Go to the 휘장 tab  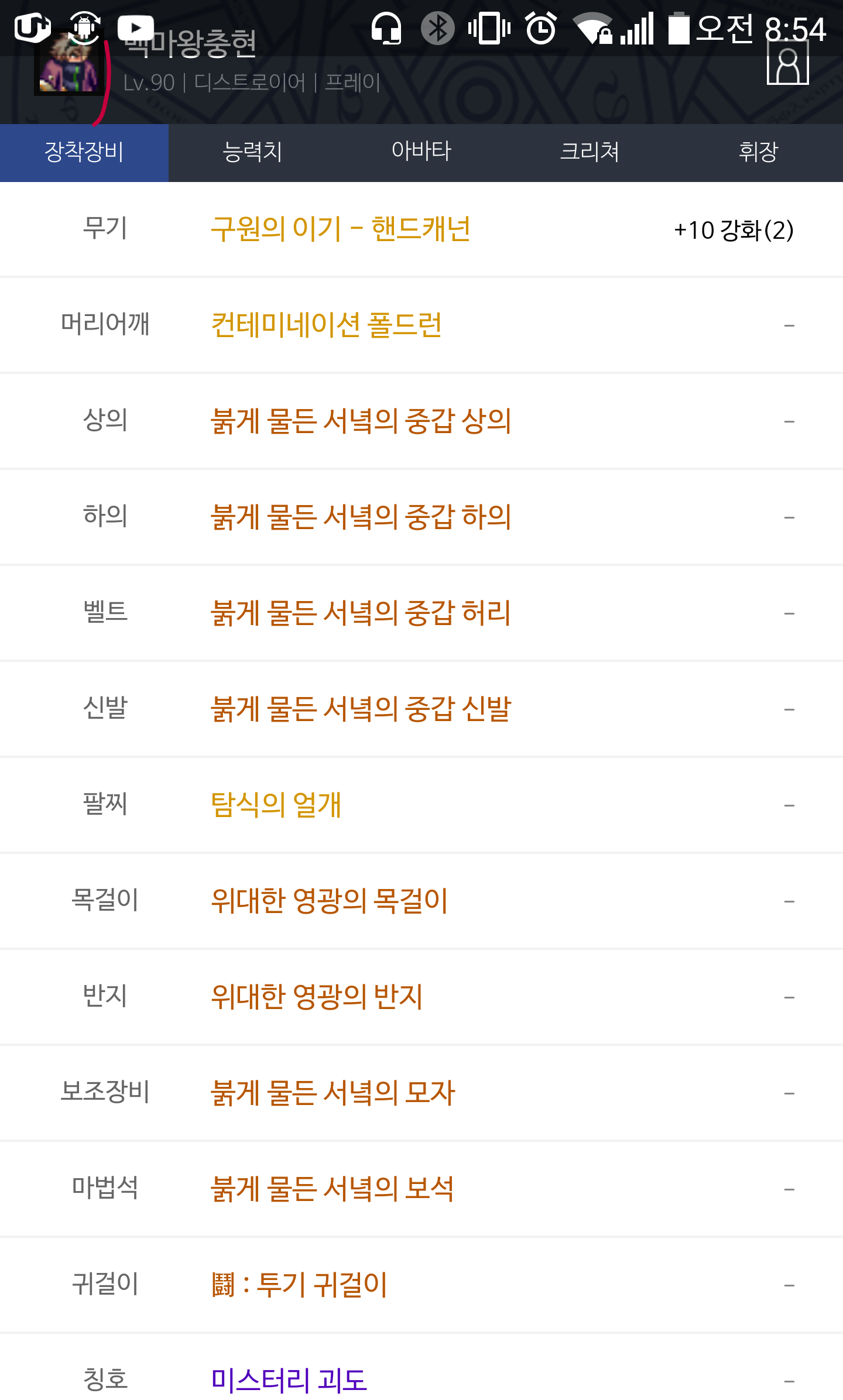[758, 152]
